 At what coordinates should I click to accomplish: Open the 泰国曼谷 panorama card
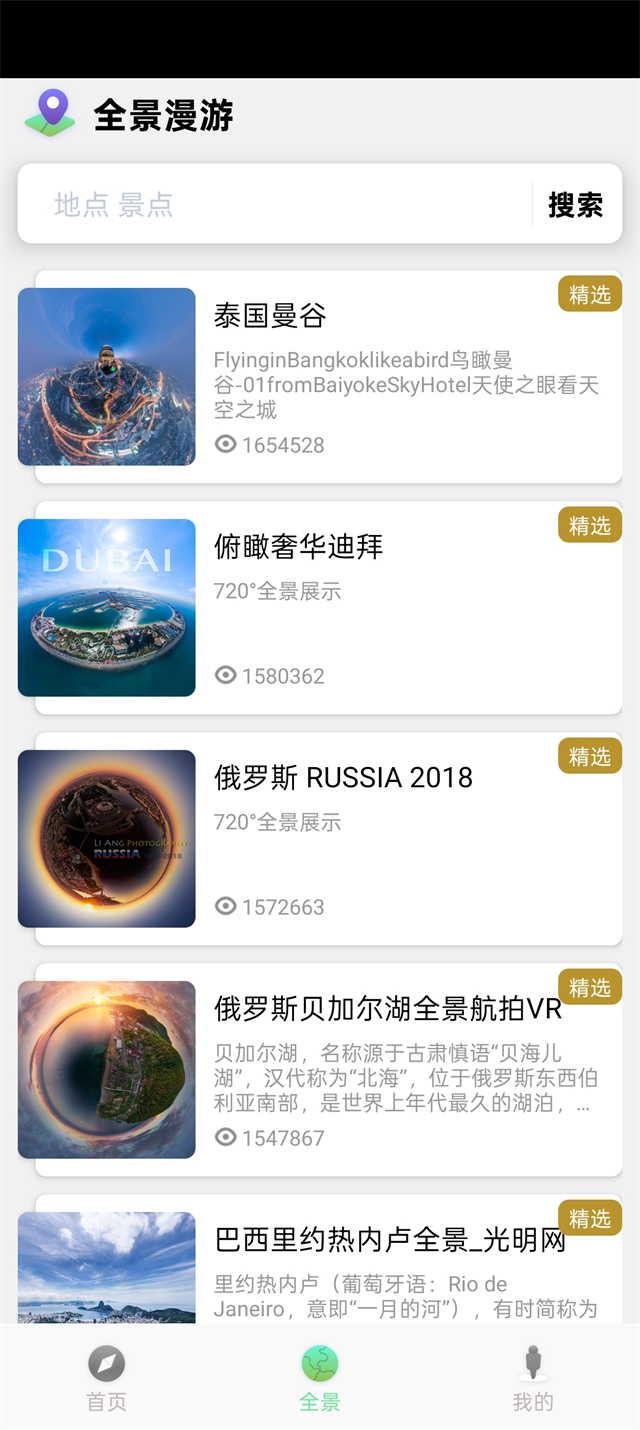[320, 377]
